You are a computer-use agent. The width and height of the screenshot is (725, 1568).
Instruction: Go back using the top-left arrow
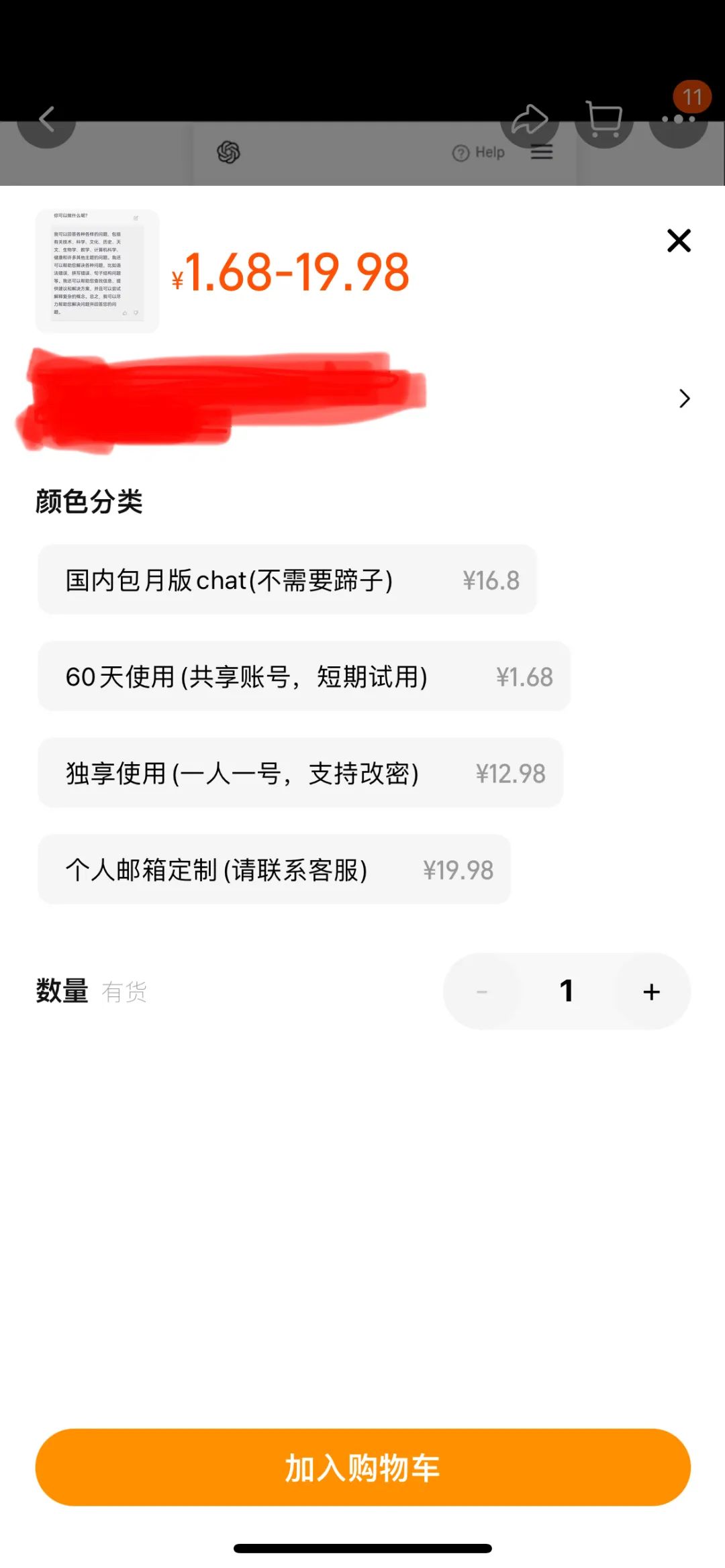coord(46,119)
